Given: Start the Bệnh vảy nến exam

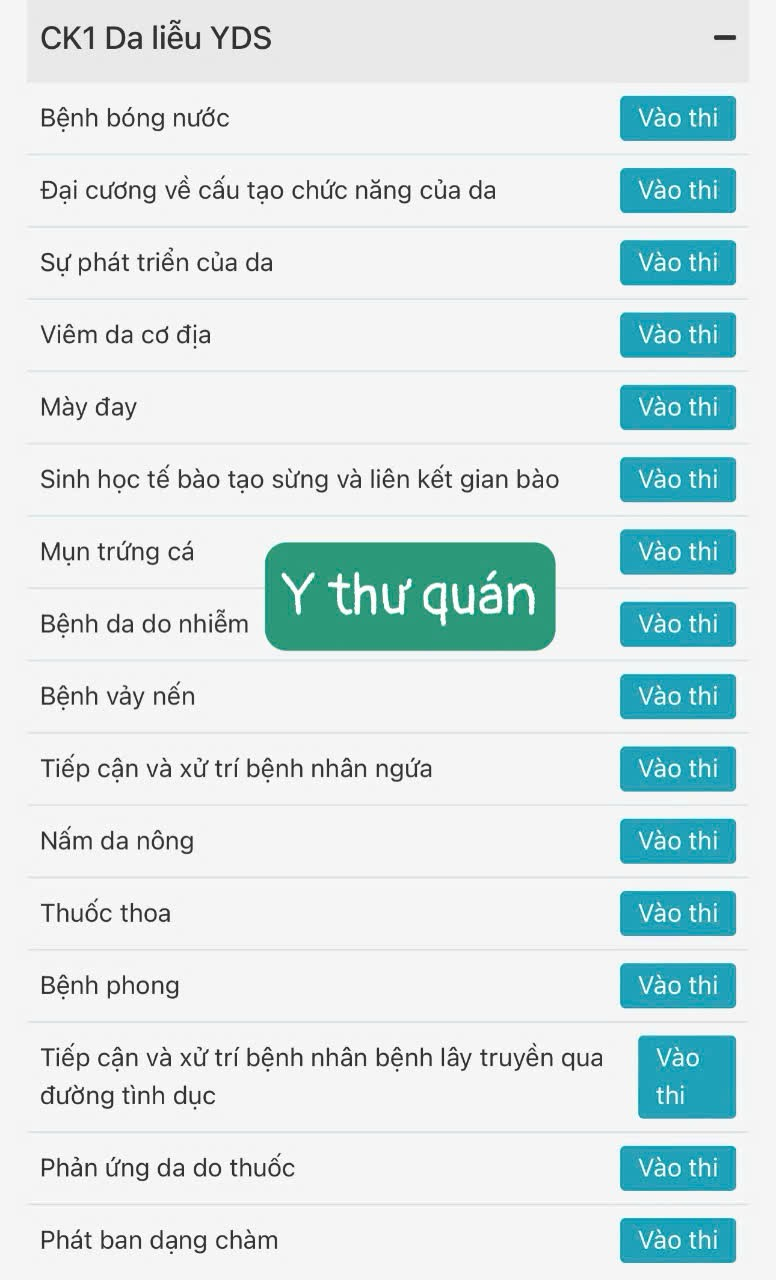Looking at the screenshot, I should (677, 696).
